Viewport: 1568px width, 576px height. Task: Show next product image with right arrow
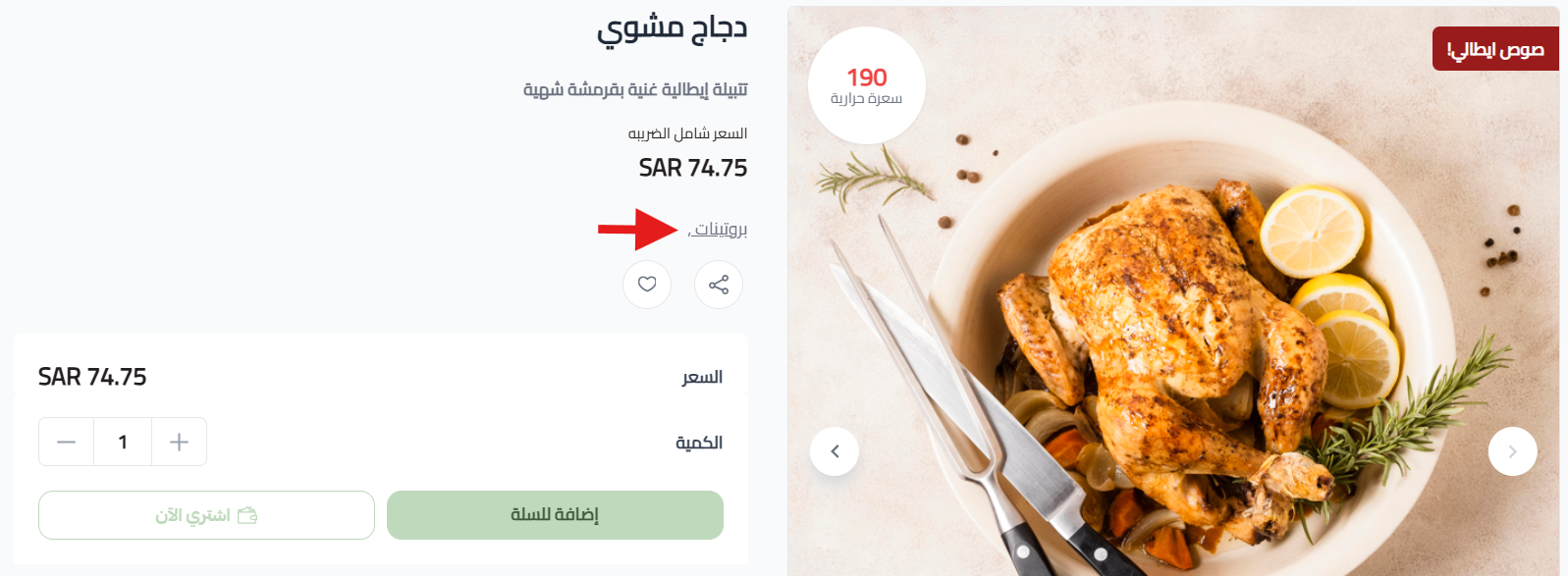[x=1512, y=451]
